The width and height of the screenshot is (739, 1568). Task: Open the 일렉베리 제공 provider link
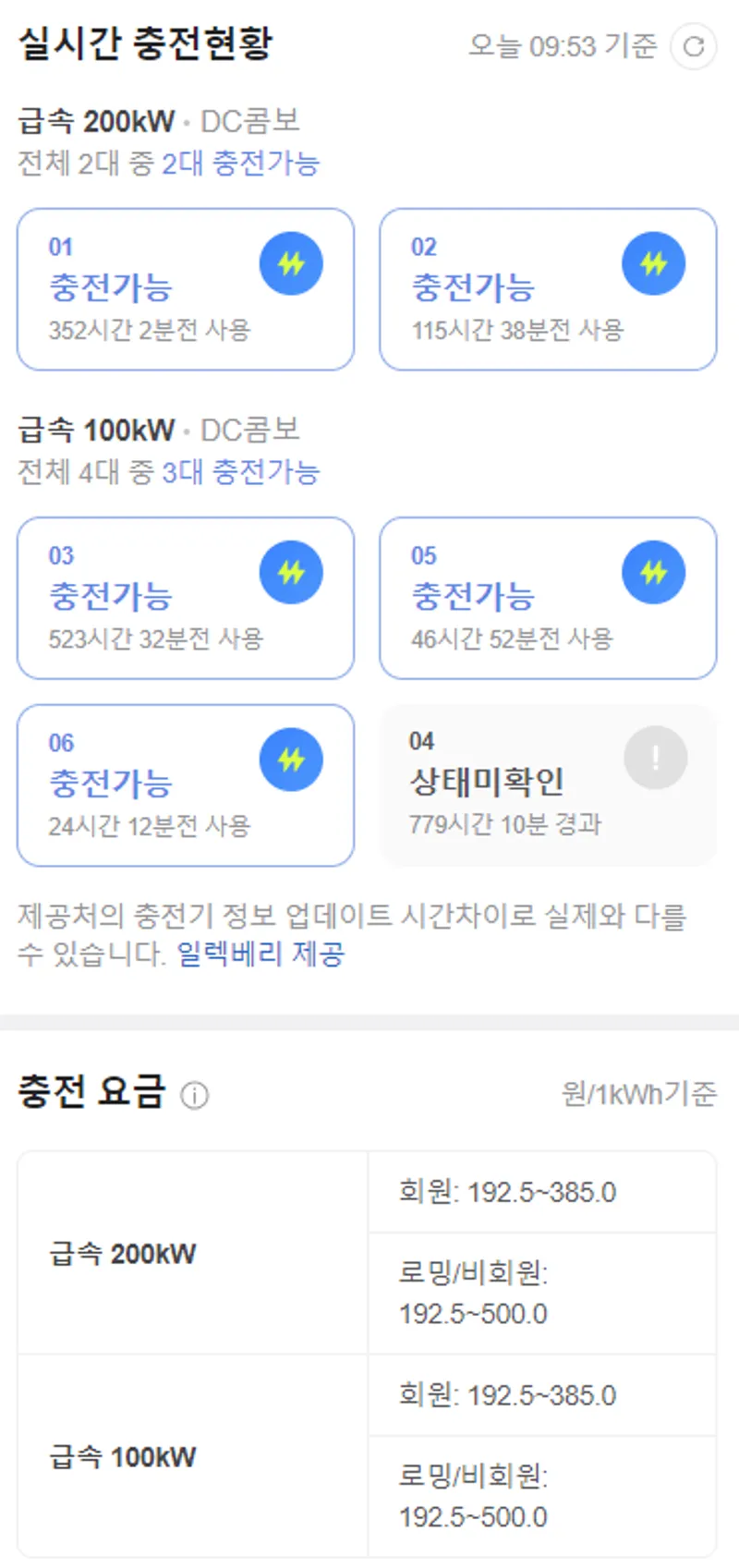pos(260,954)
